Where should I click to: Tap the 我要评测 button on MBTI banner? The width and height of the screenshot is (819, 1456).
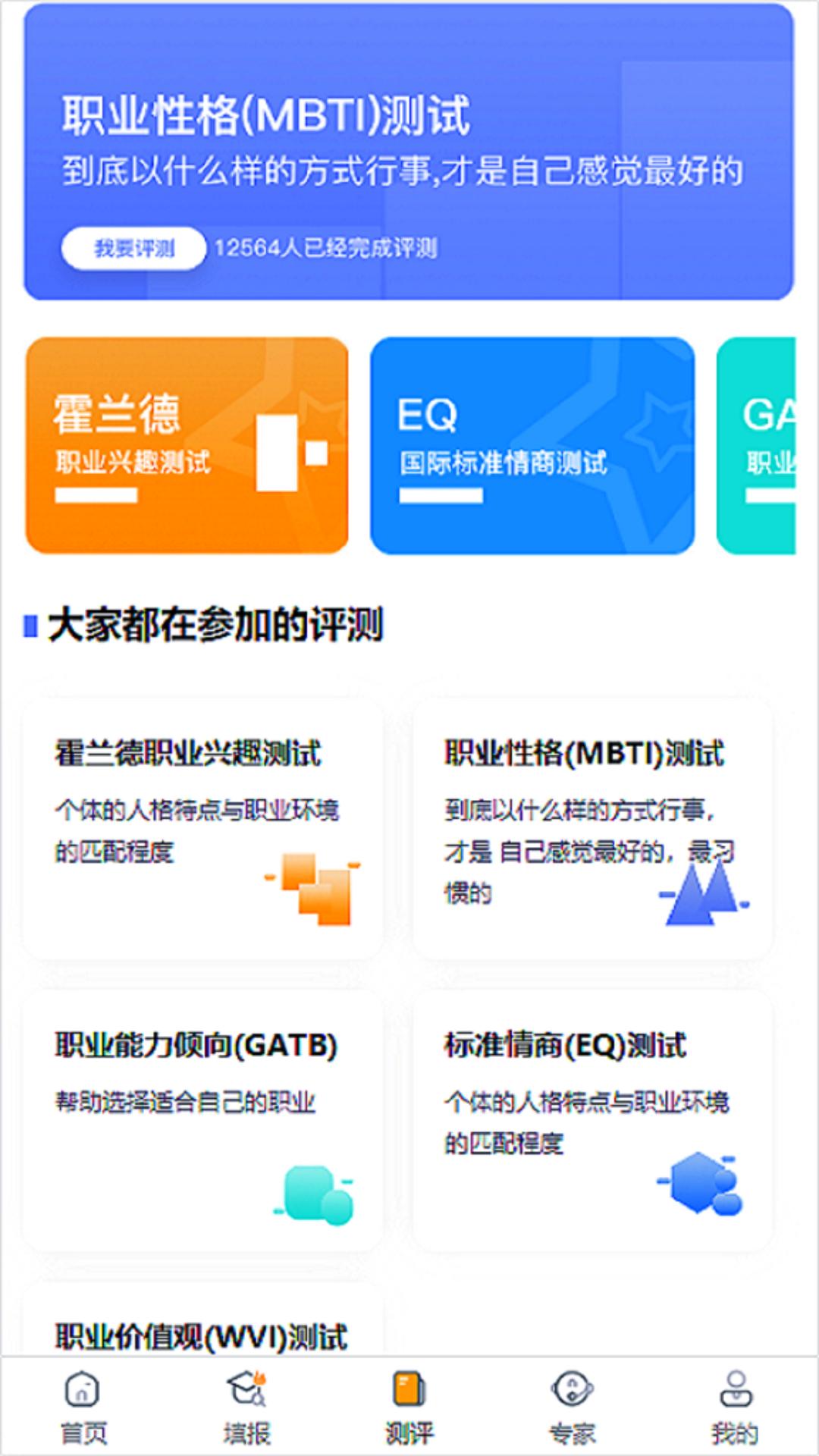point(133,248)
